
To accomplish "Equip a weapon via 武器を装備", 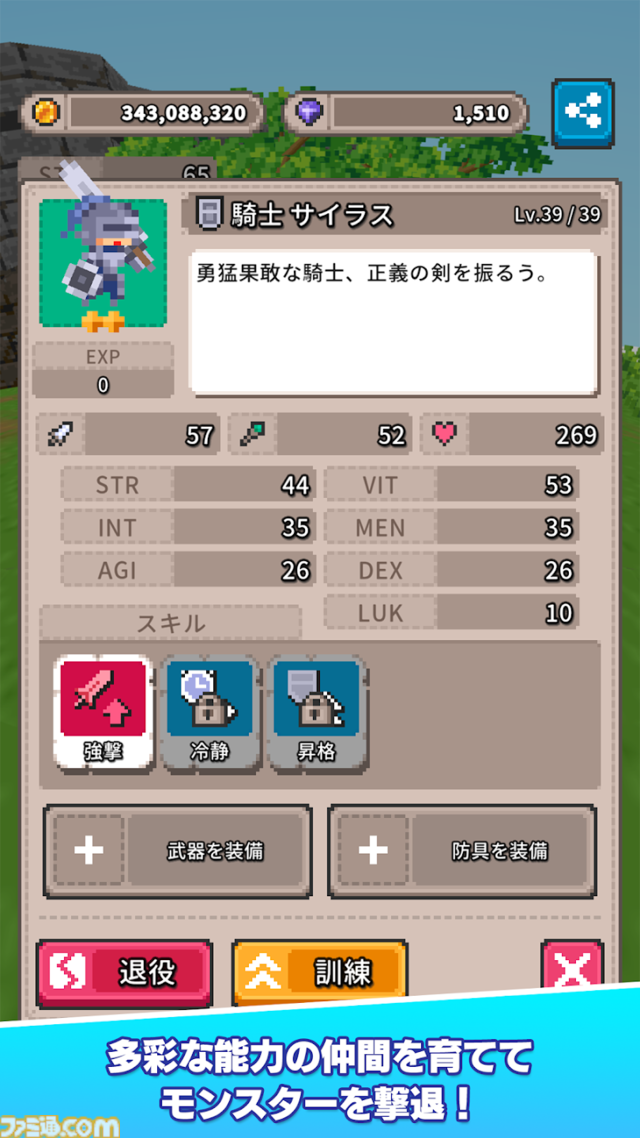I will pyautogui.click(x=178, y=851).
